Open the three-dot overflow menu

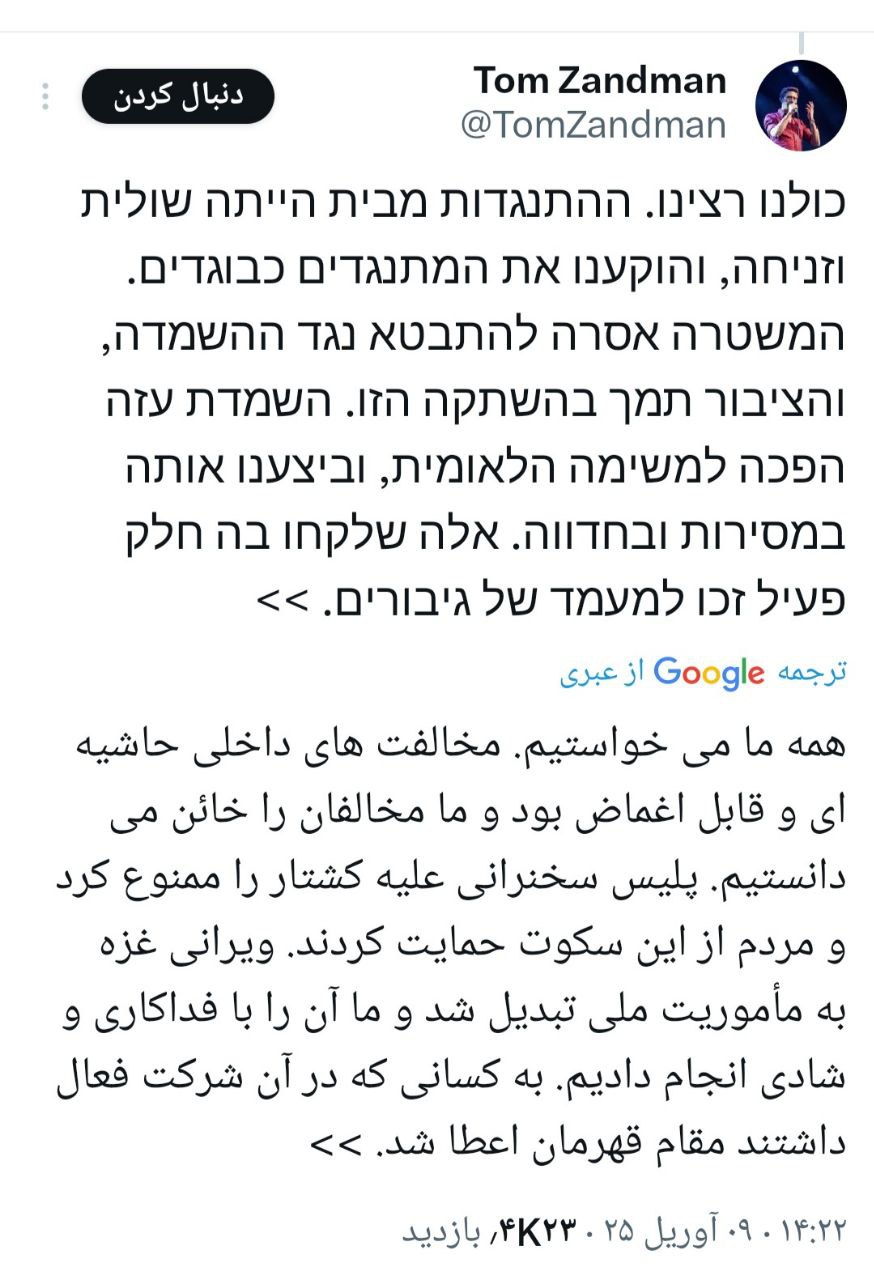44,97
